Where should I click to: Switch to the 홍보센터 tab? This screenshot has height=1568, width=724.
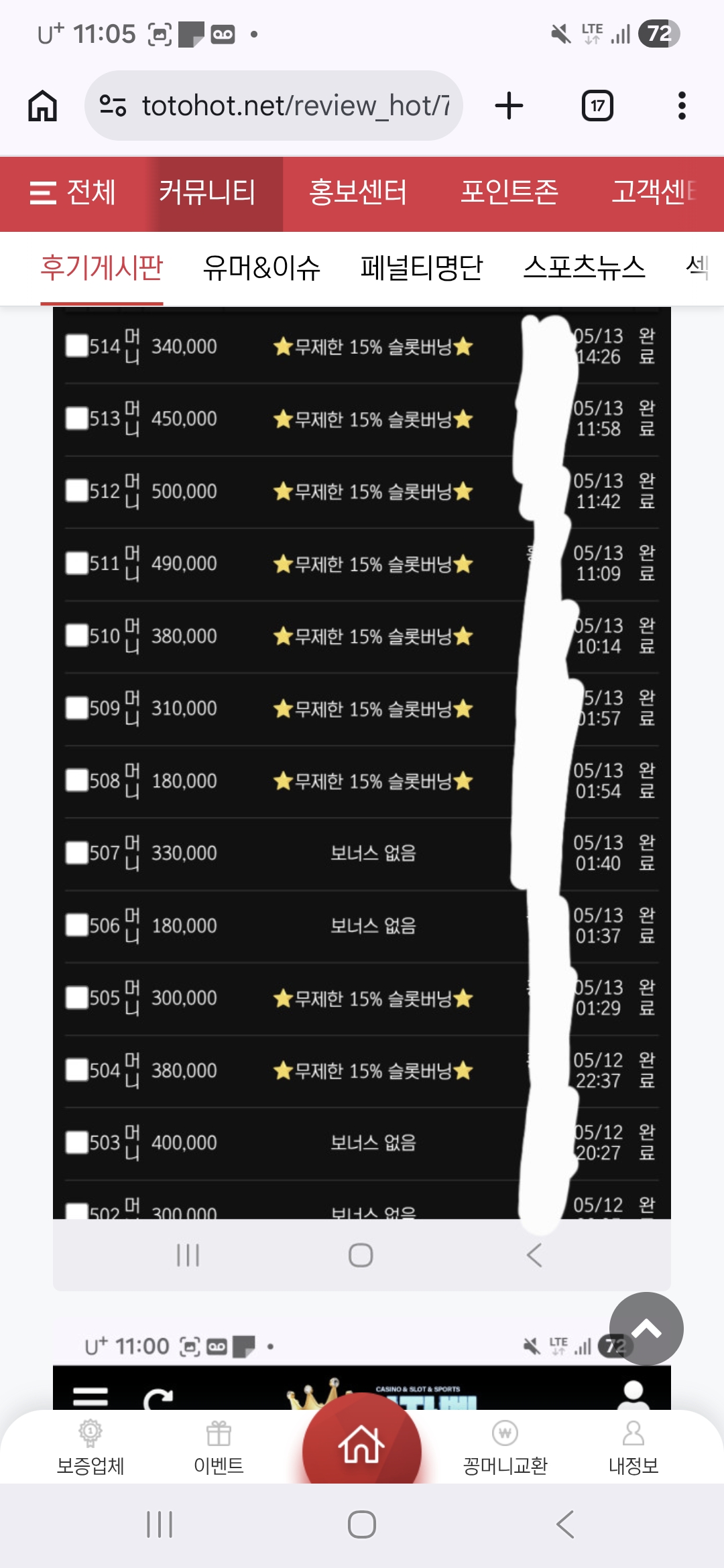pyautogui.click(x=357, y=193)
